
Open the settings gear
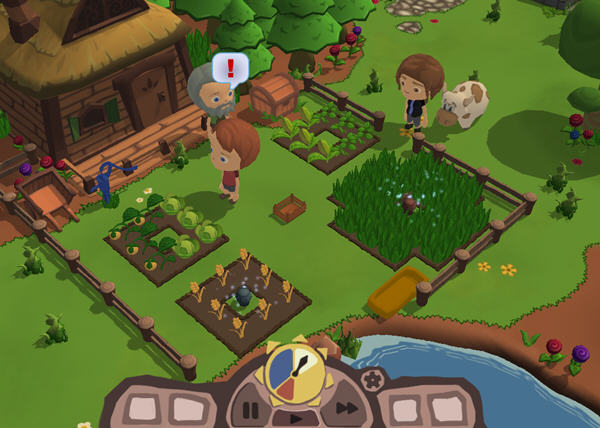[x=373, y=380]
